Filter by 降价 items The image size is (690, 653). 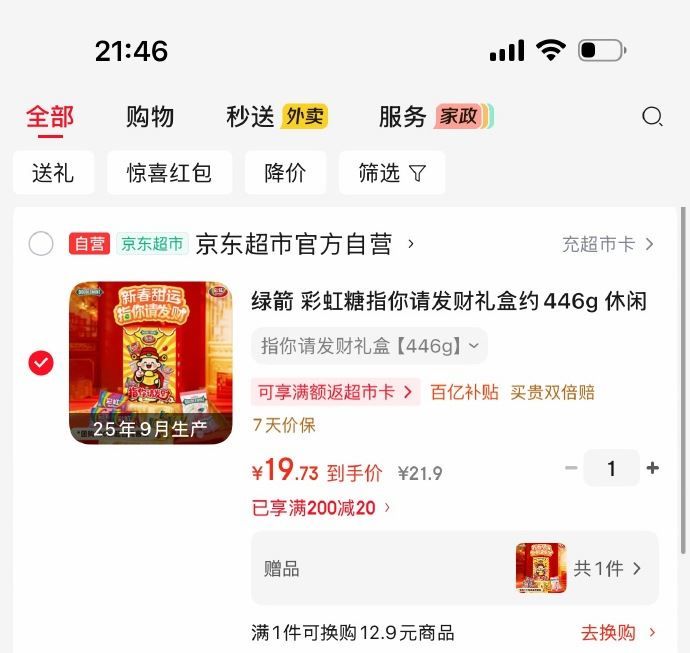285,173
